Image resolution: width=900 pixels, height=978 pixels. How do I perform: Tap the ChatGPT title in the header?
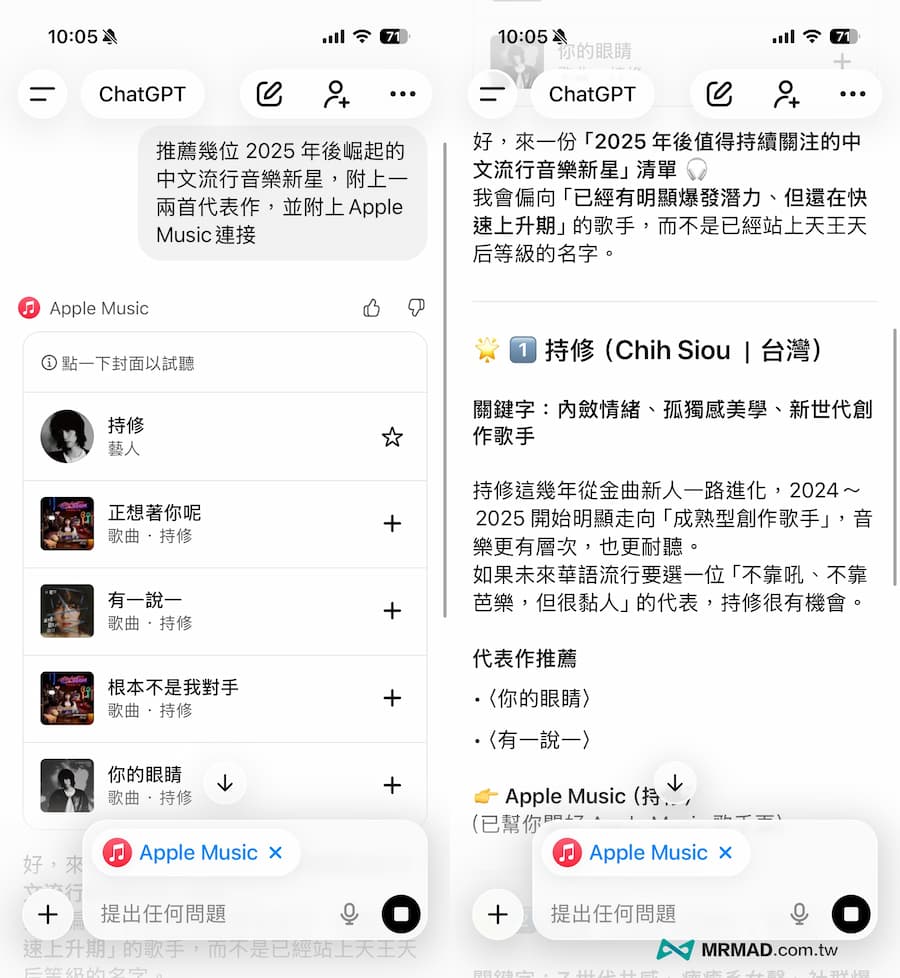(x=143, y=94)
